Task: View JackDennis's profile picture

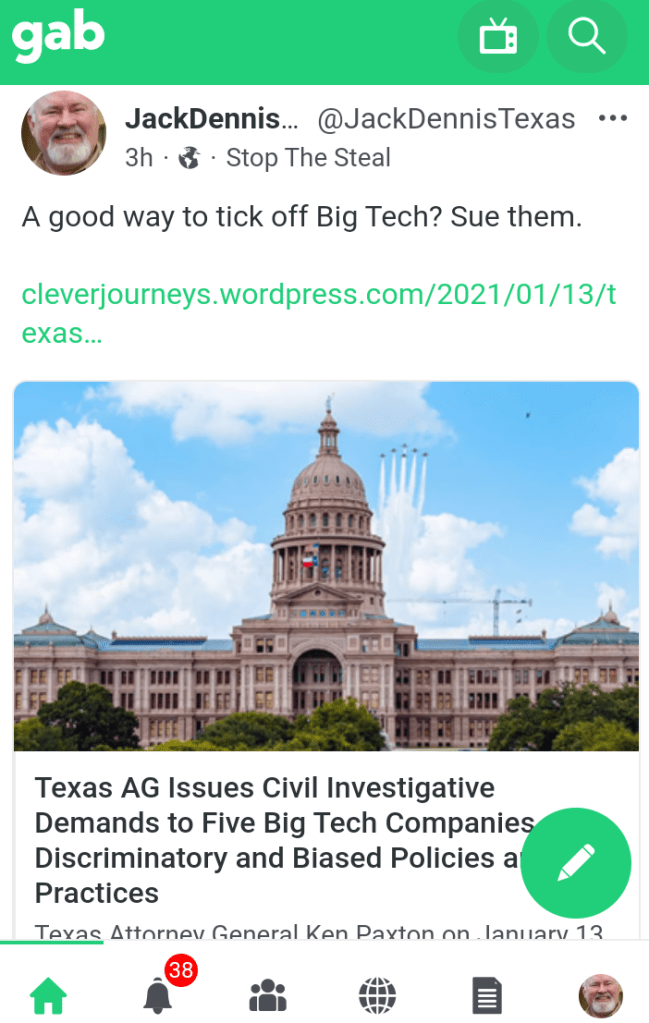Action: tap(64, 133)
